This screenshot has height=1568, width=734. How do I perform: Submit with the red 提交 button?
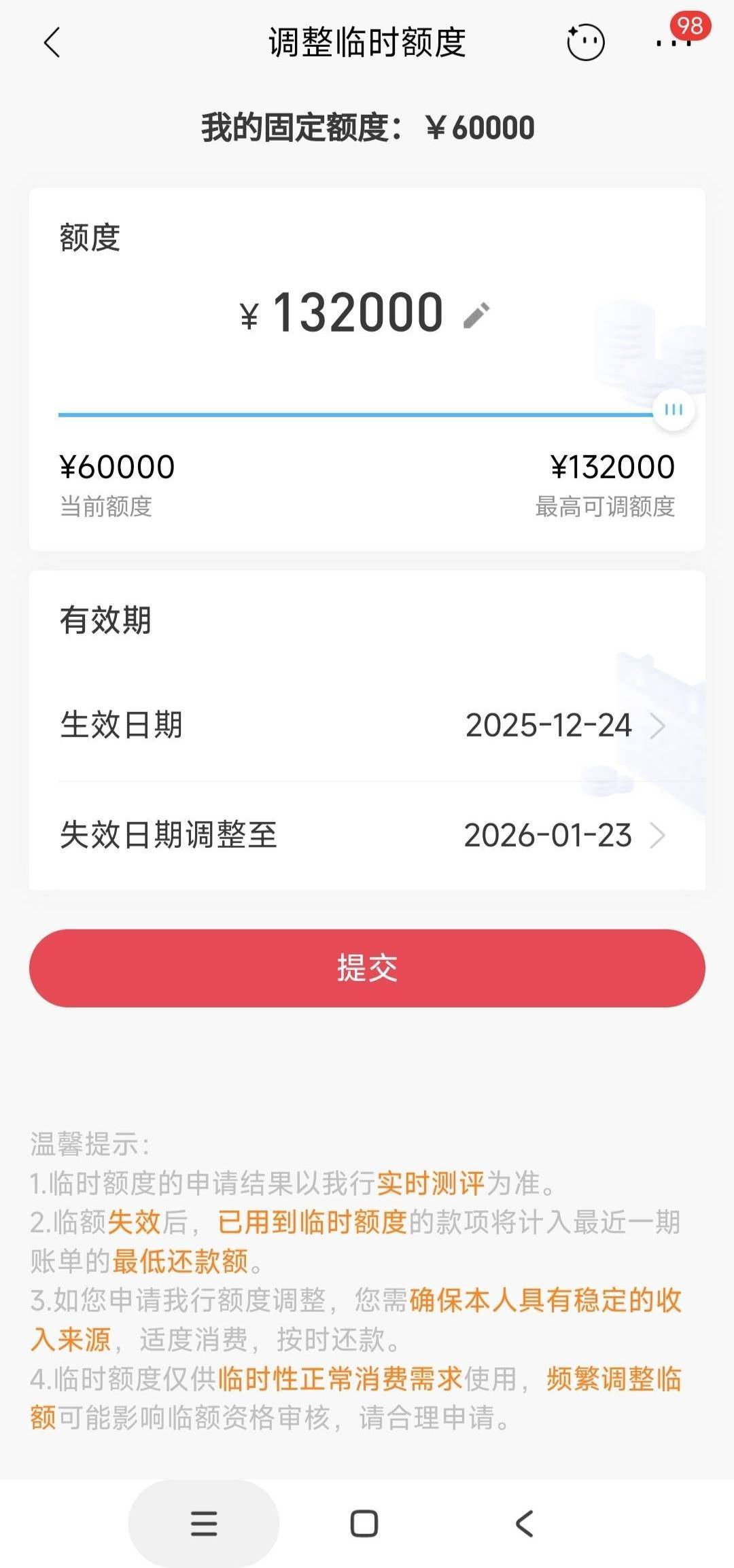367,967
